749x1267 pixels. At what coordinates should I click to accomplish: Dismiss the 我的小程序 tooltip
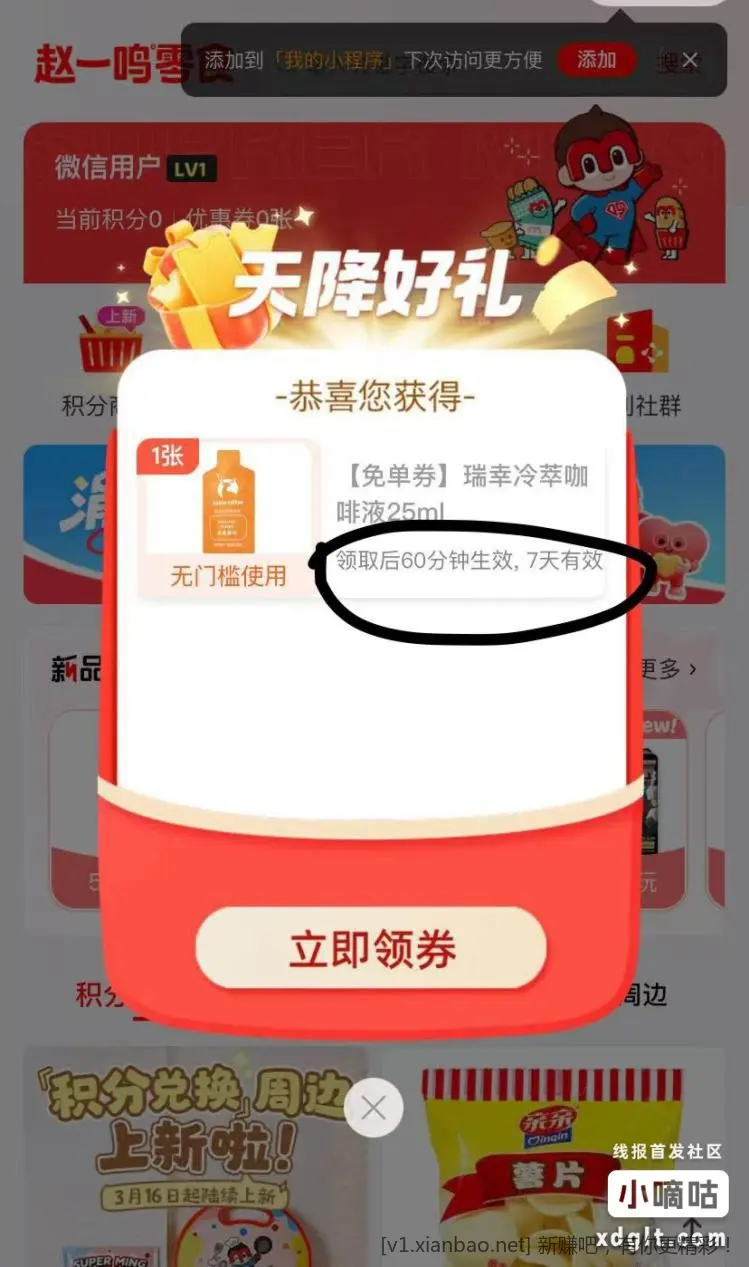[x=690, y=60]
